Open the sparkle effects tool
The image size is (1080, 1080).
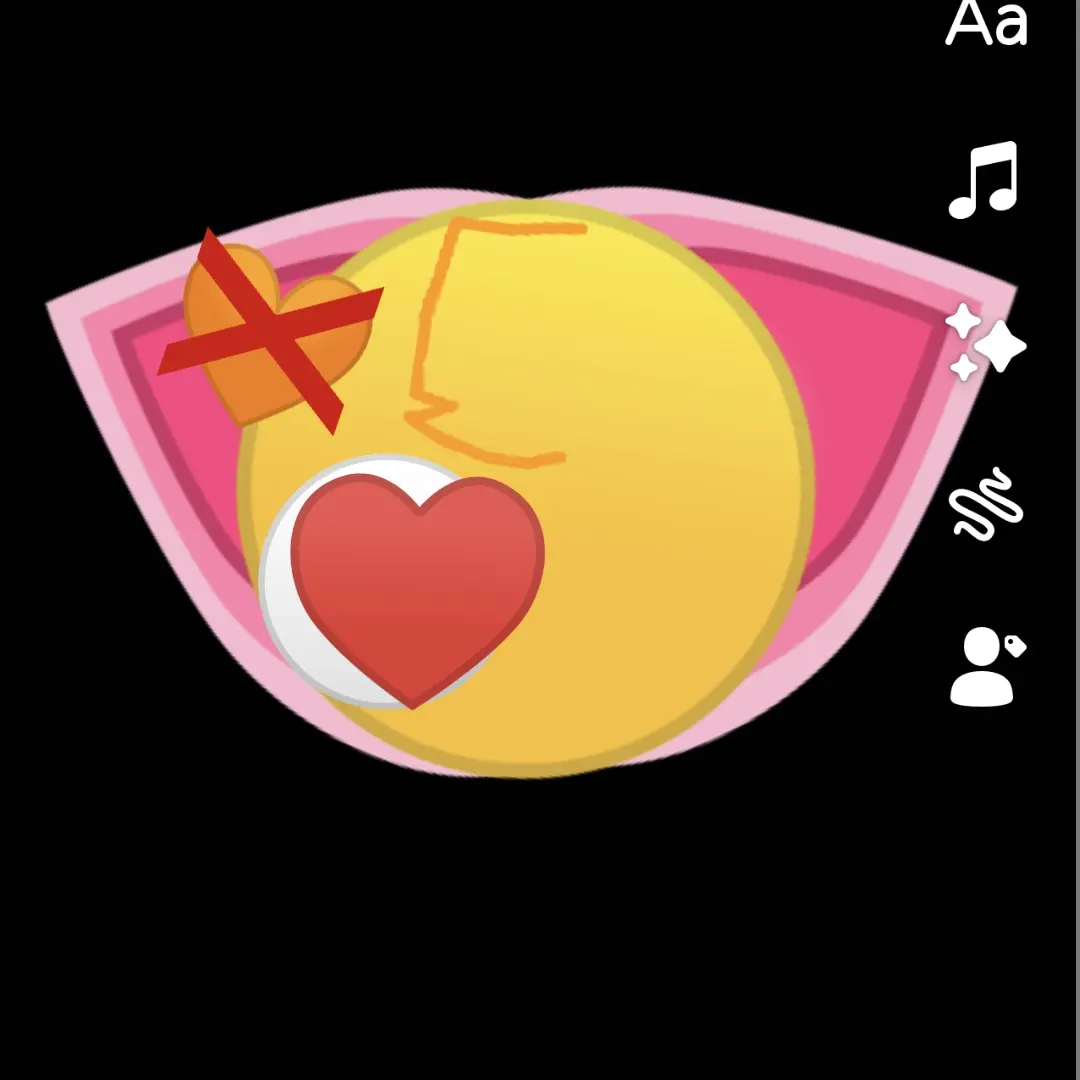click(x=985, y=343)
